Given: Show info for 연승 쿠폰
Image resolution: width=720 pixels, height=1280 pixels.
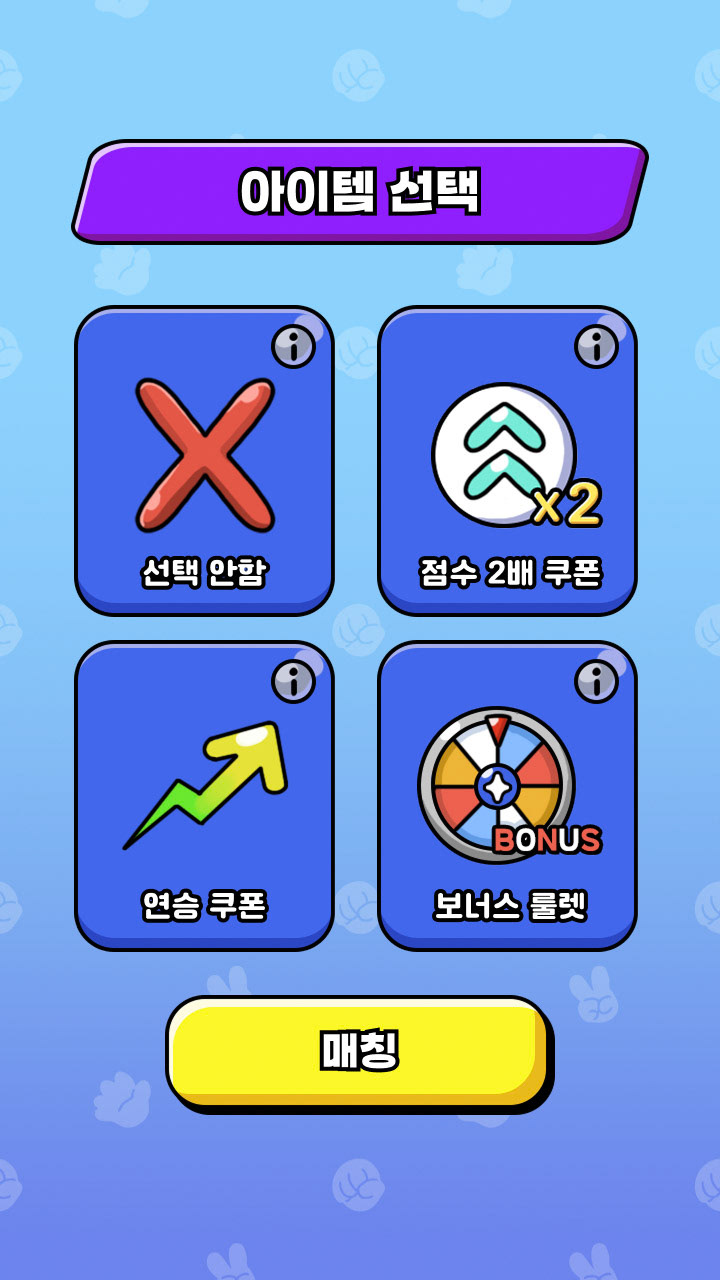Looking at the screenshot, I should click(x=293, y=681).
